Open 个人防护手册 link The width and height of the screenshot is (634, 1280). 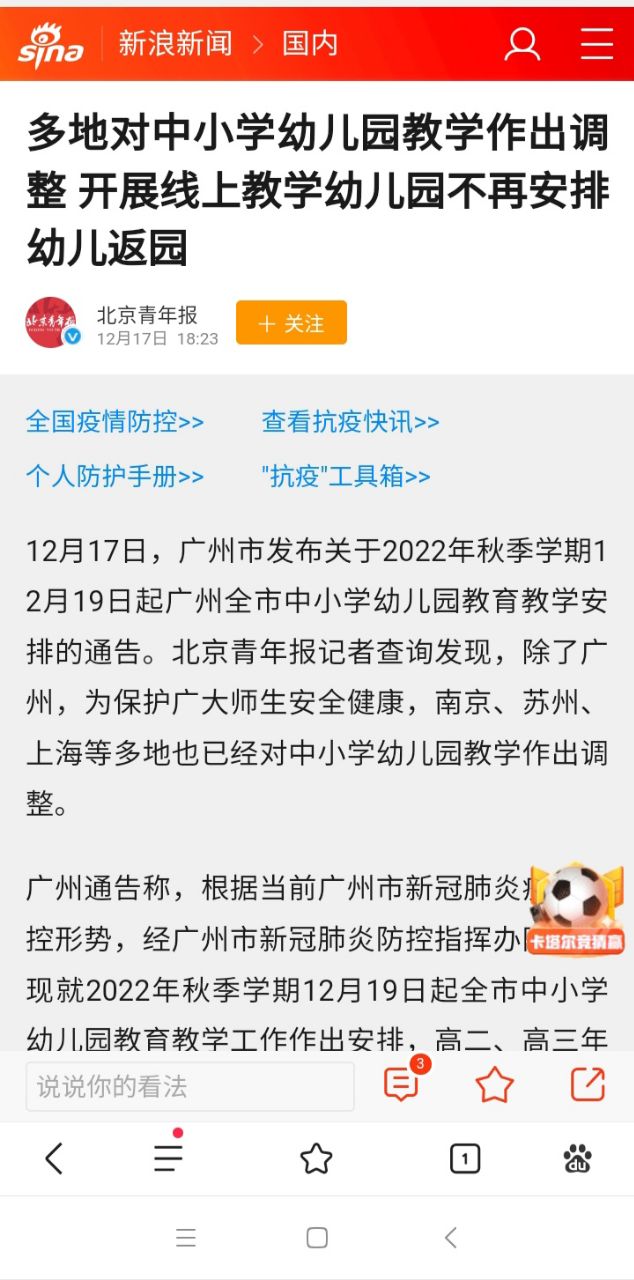click(x=115, y=476)
